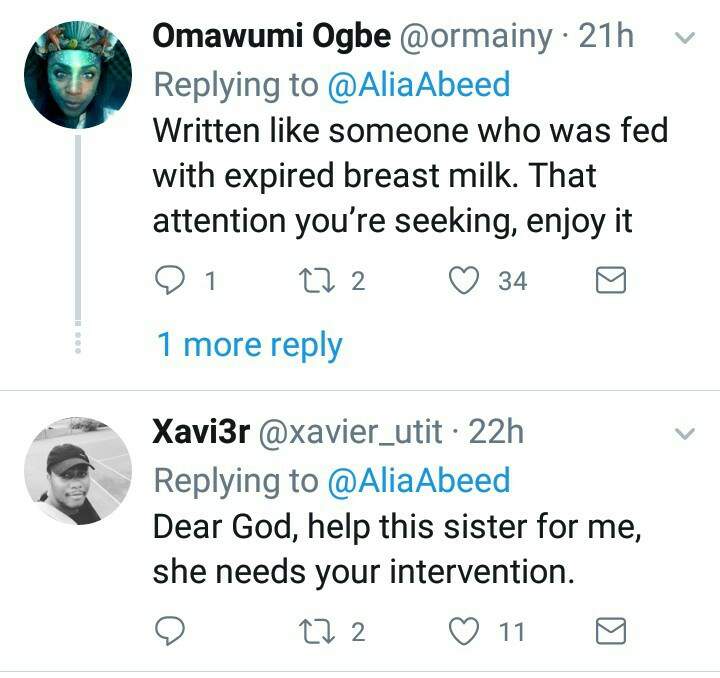View Omawumi Ogbe's profile by name

[270, 37]
